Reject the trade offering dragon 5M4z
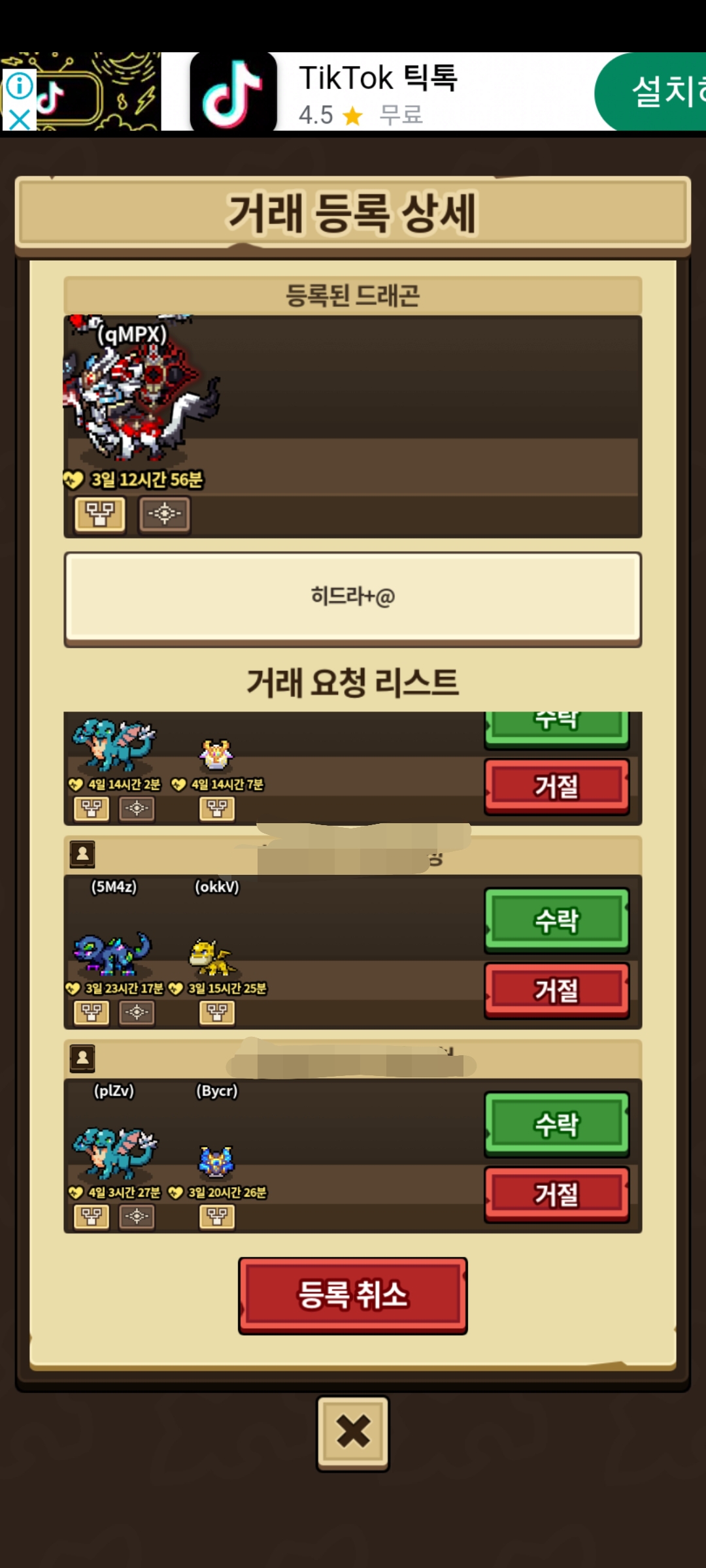The width and height of the screenshot is (706, 1568). (x=557, y=990)
